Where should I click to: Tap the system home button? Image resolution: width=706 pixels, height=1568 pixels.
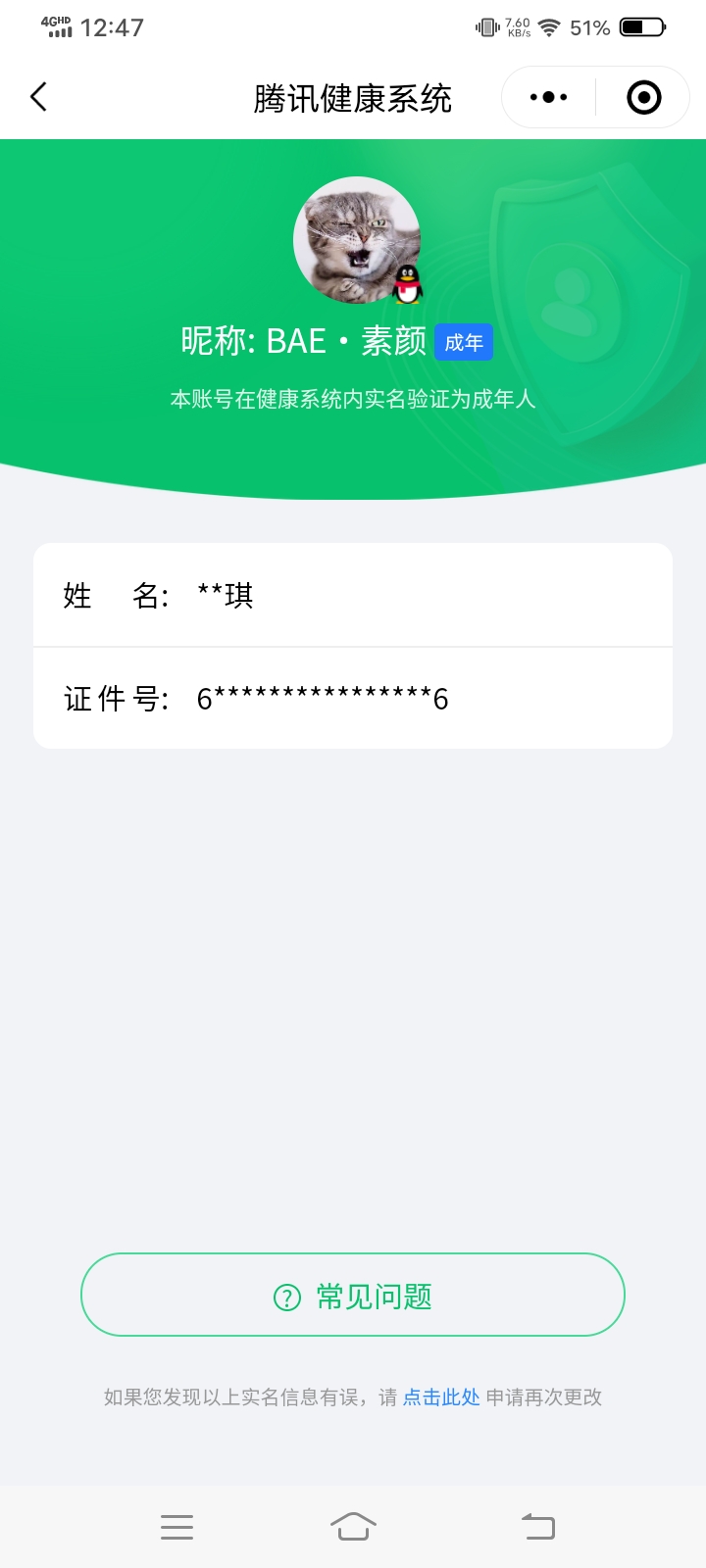coord(353,1526)
